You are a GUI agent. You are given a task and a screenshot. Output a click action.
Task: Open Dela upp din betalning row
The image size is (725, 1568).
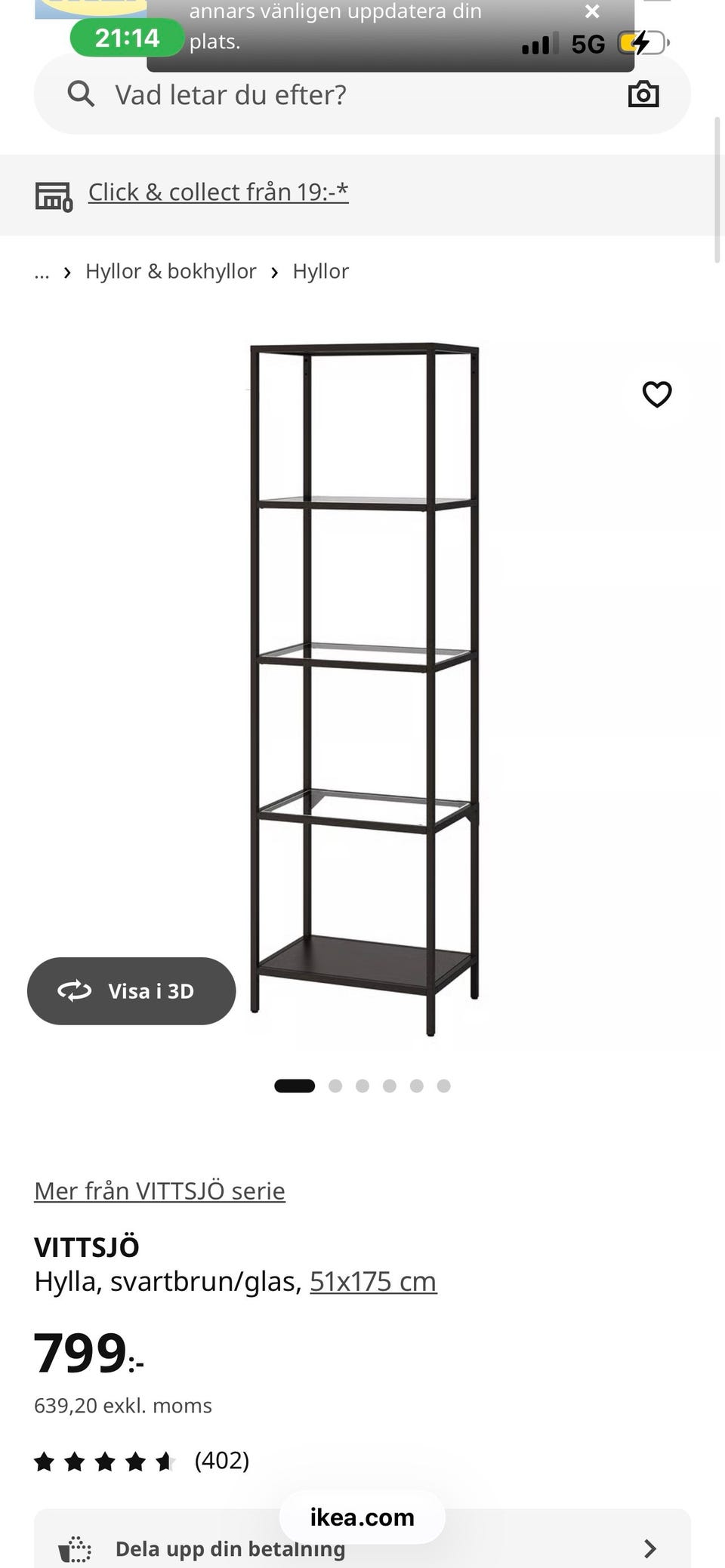click(x=362, y=1540)
